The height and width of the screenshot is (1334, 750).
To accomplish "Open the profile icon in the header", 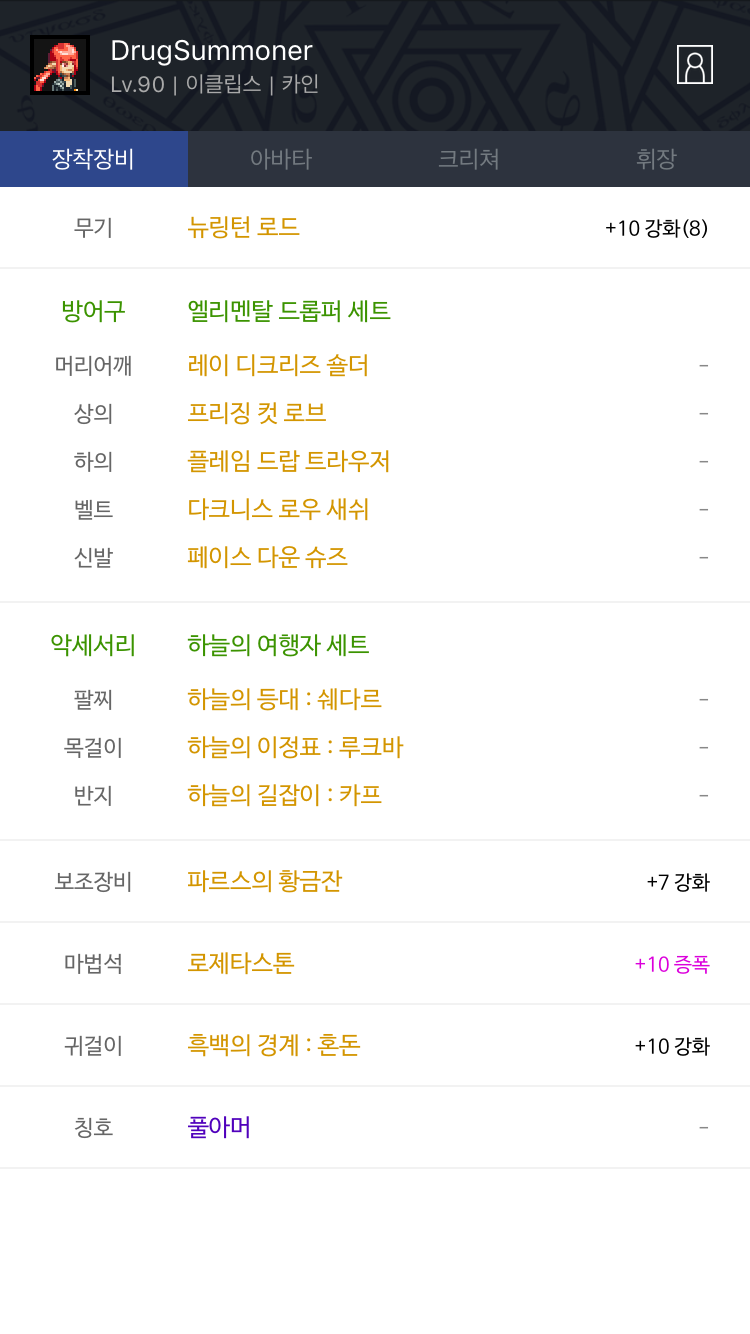I will click(695, 64).
